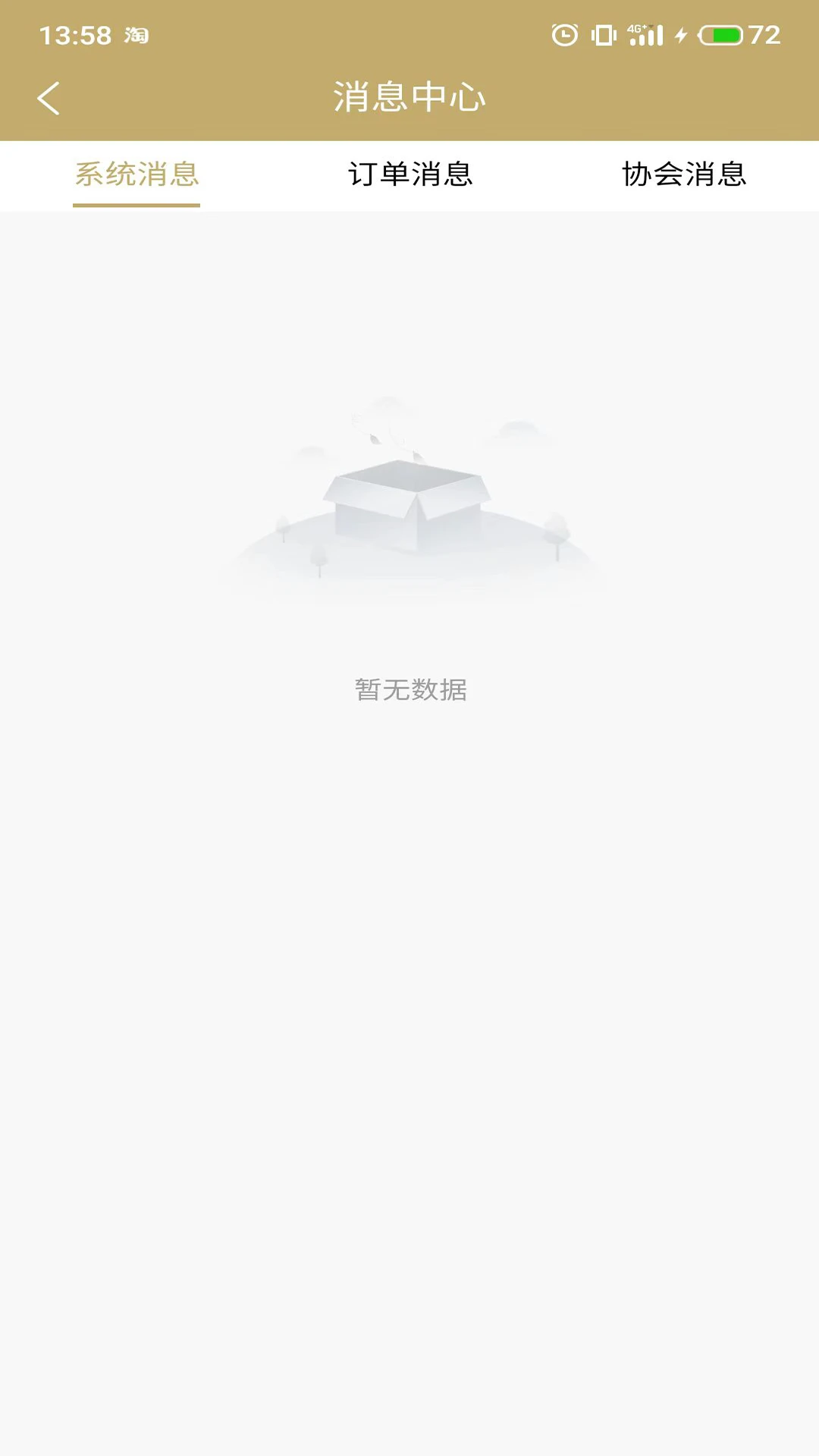Open the 协会消息 tab
The width and height of the screenshot is (819, 1456).
point(683,175)
